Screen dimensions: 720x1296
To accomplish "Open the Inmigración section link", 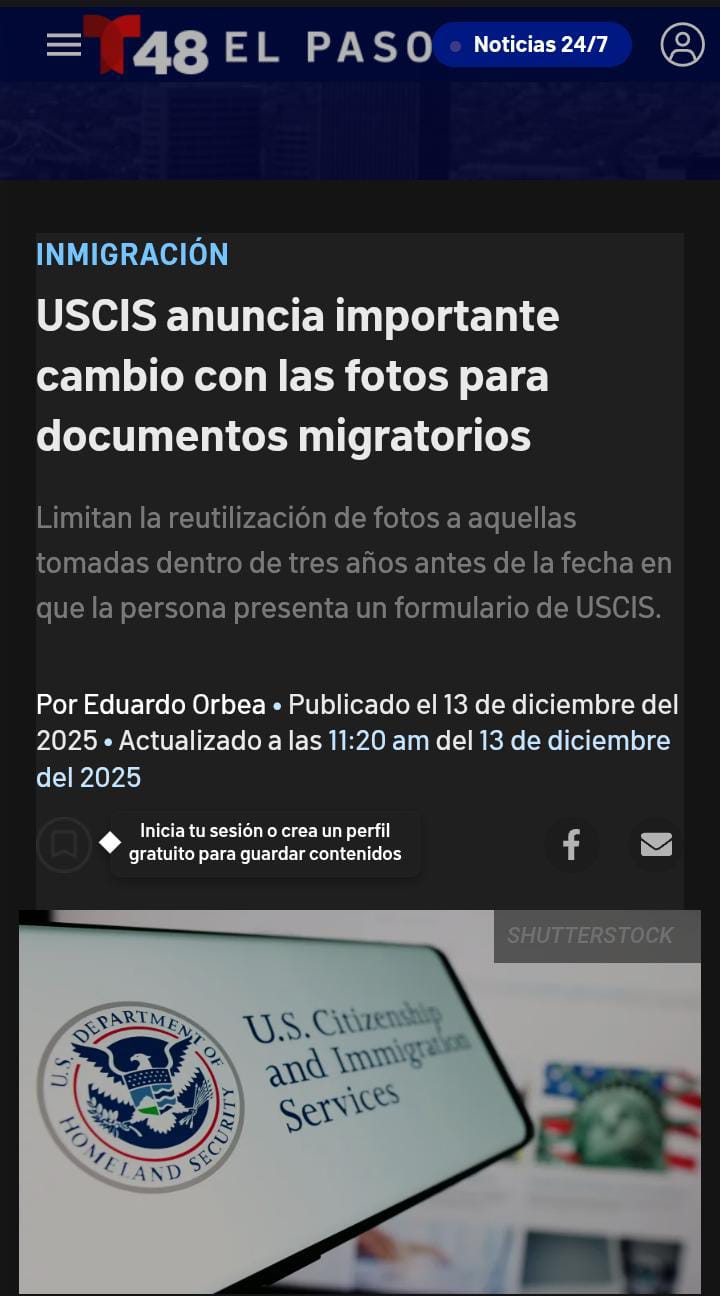I will (x=132, y=254).
